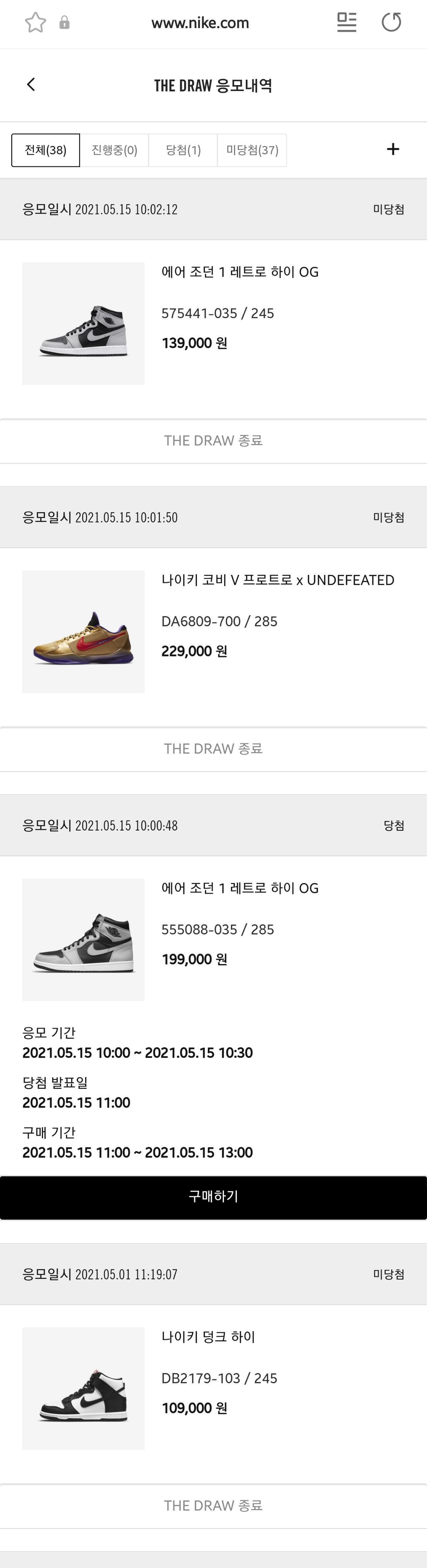
Task: Open the 나이키 덩크 하이 product image
Action: [x=83, y=1389]
